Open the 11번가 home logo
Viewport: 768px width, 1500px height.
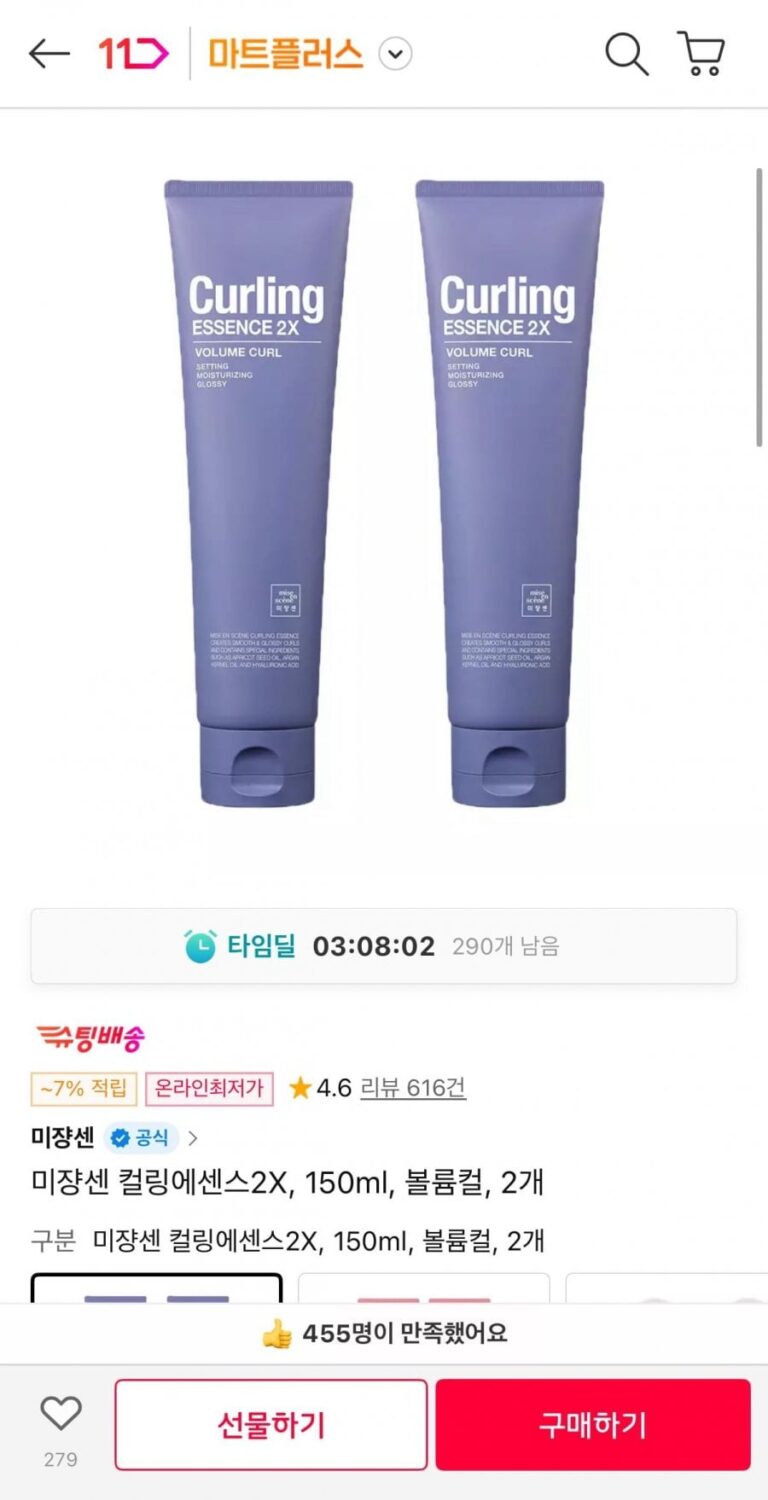tap(133, 54)
